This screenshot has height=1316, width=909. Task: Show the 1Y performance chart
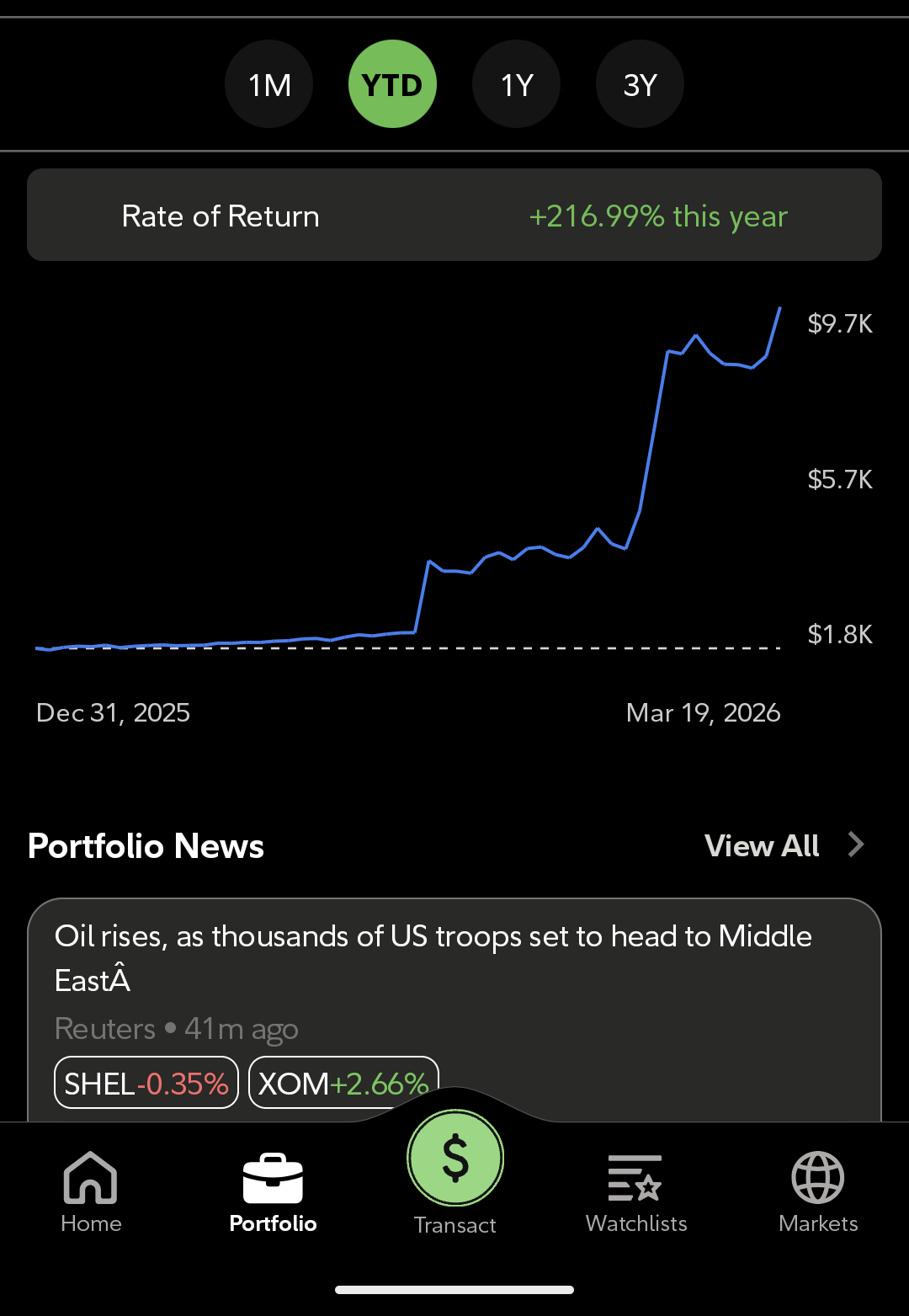[x=517, y=85]
